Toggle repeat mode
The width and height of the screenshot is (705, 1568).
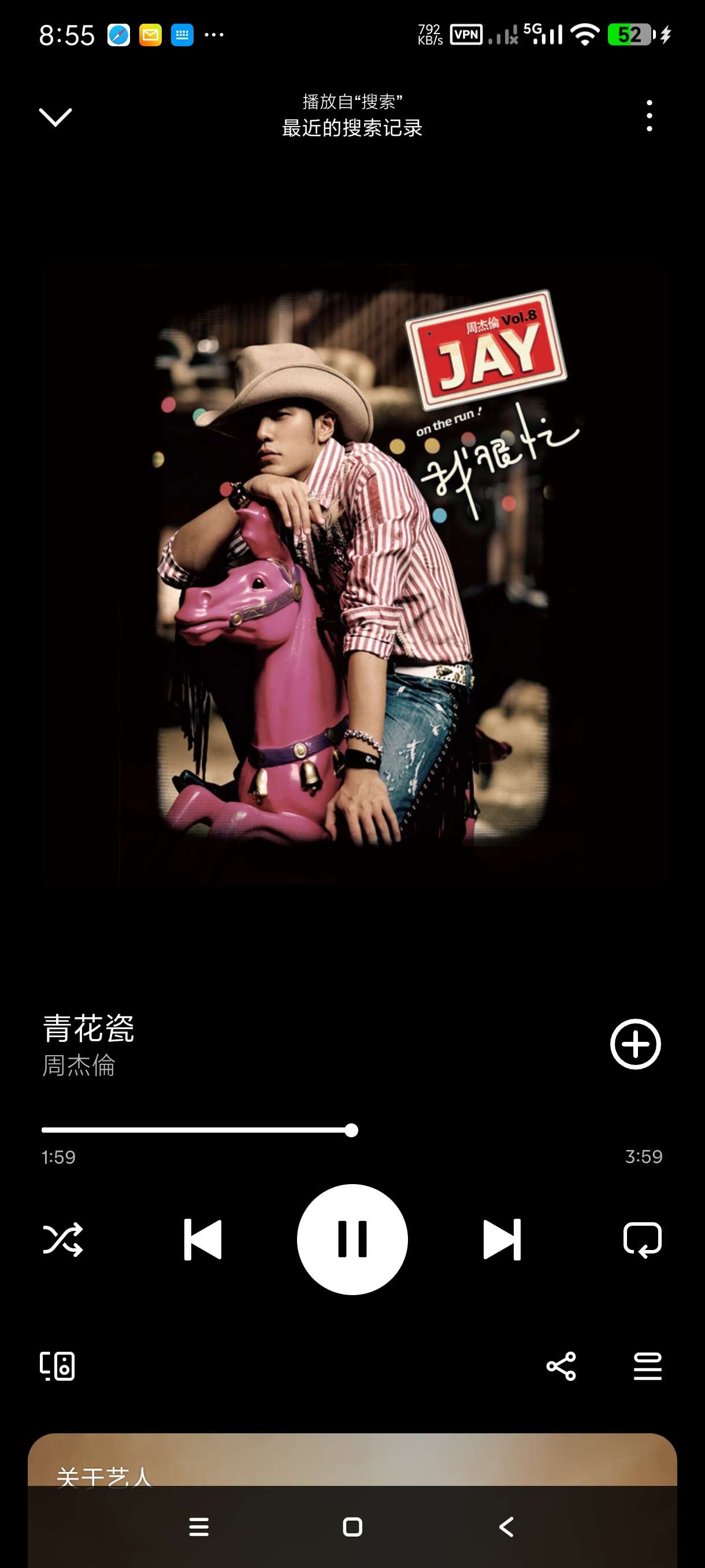643,1239
